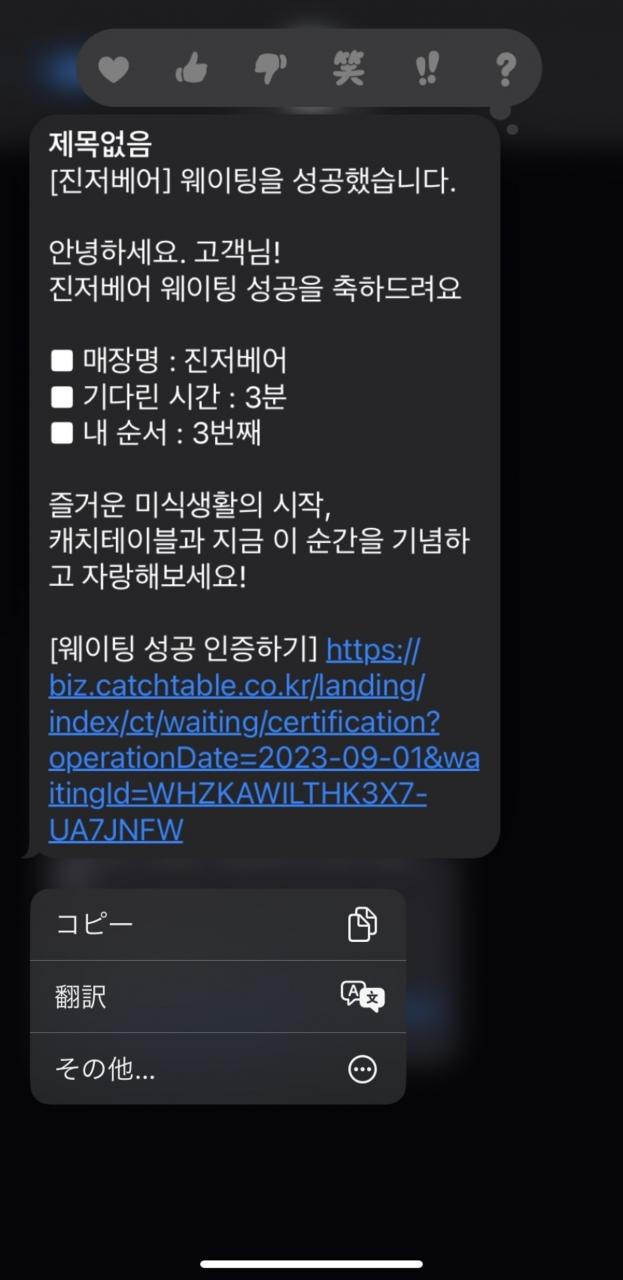Add the laugh (笑) tapback reaction
Image resolution: width=623 pixels, height=1280 pixels.
(x=349, y=70)
